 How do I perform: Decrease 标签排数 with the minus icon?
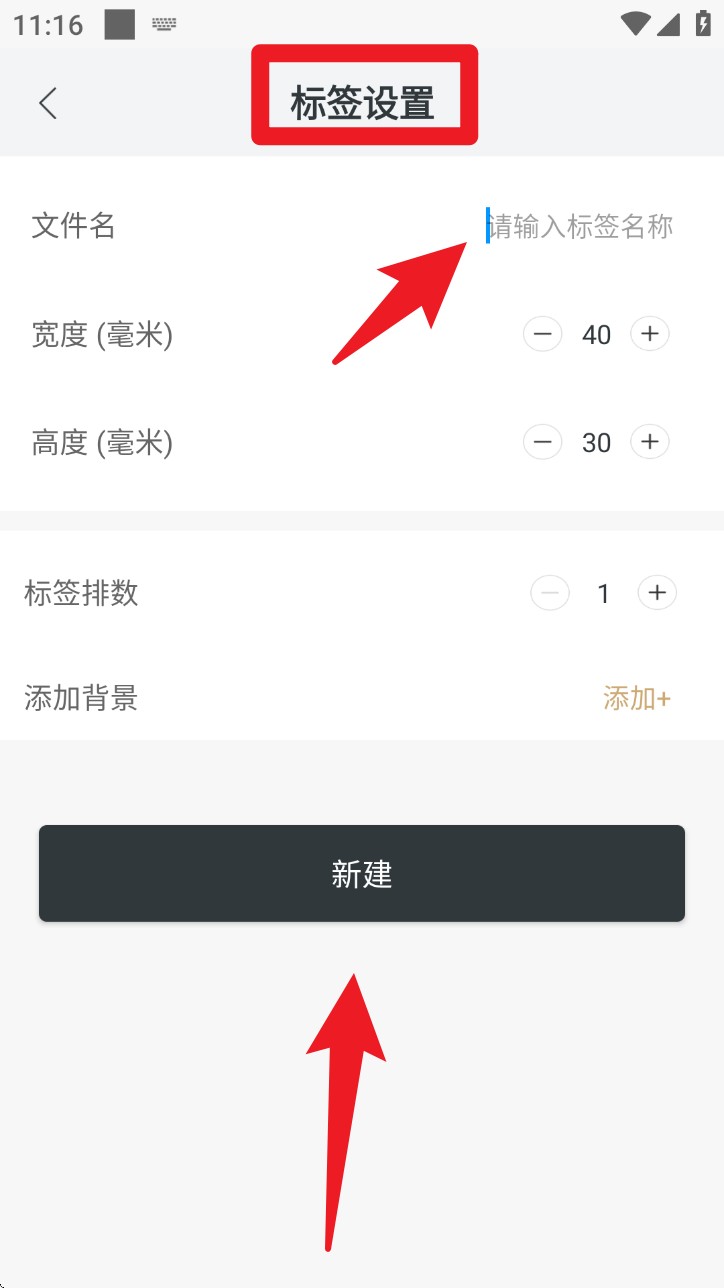click(549, 593)
